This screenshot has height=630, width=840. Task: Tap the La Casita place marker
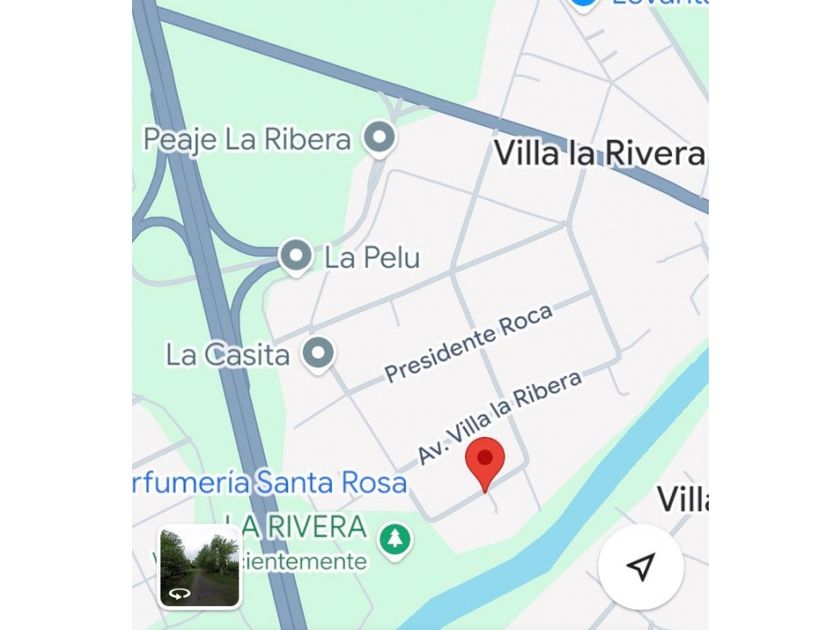click(319, 353)
